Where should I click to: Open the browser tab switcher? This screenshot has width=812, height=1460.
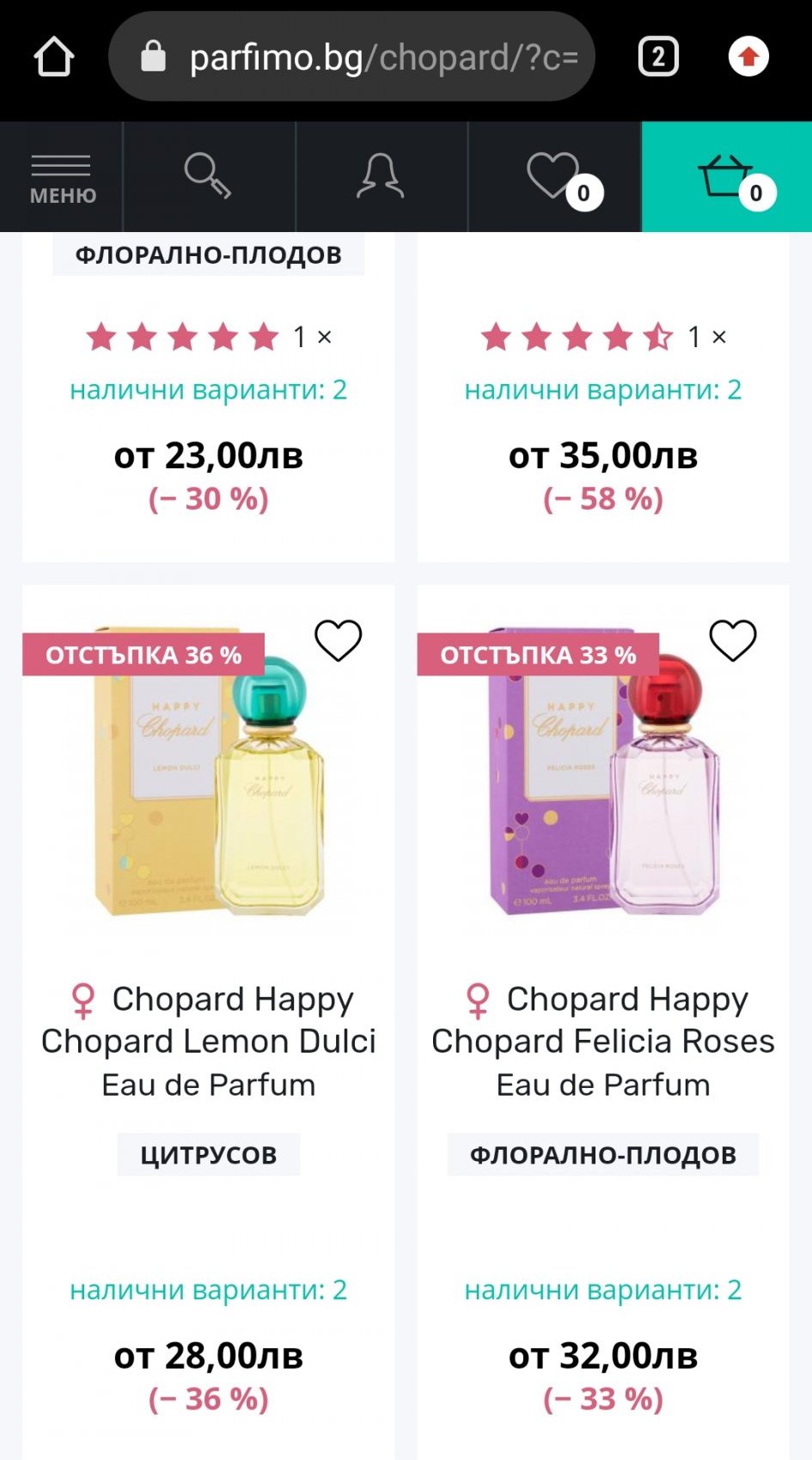(x=658, y=58)
